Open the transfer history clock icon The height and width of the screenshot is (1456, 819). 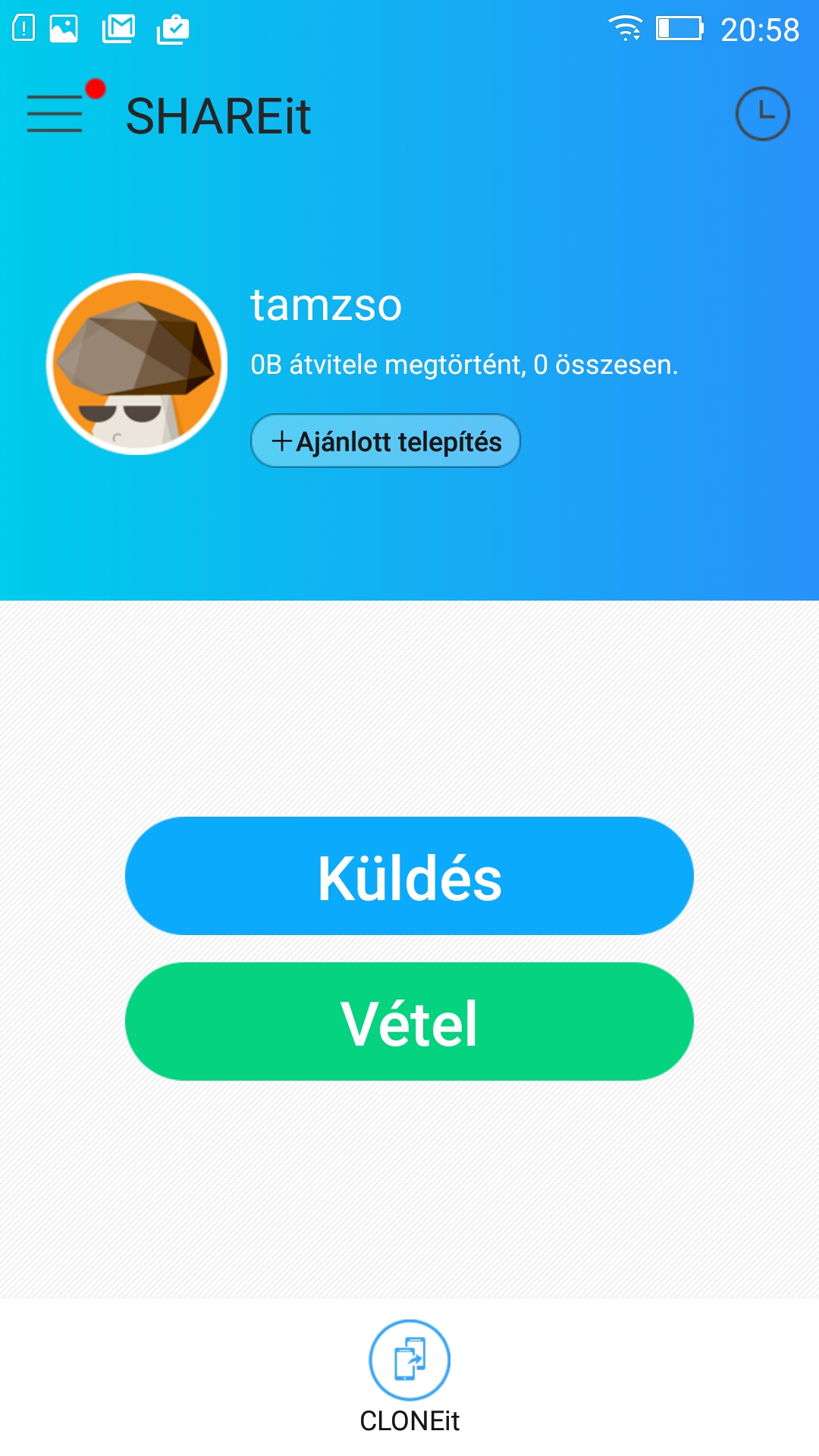(762, 114)
